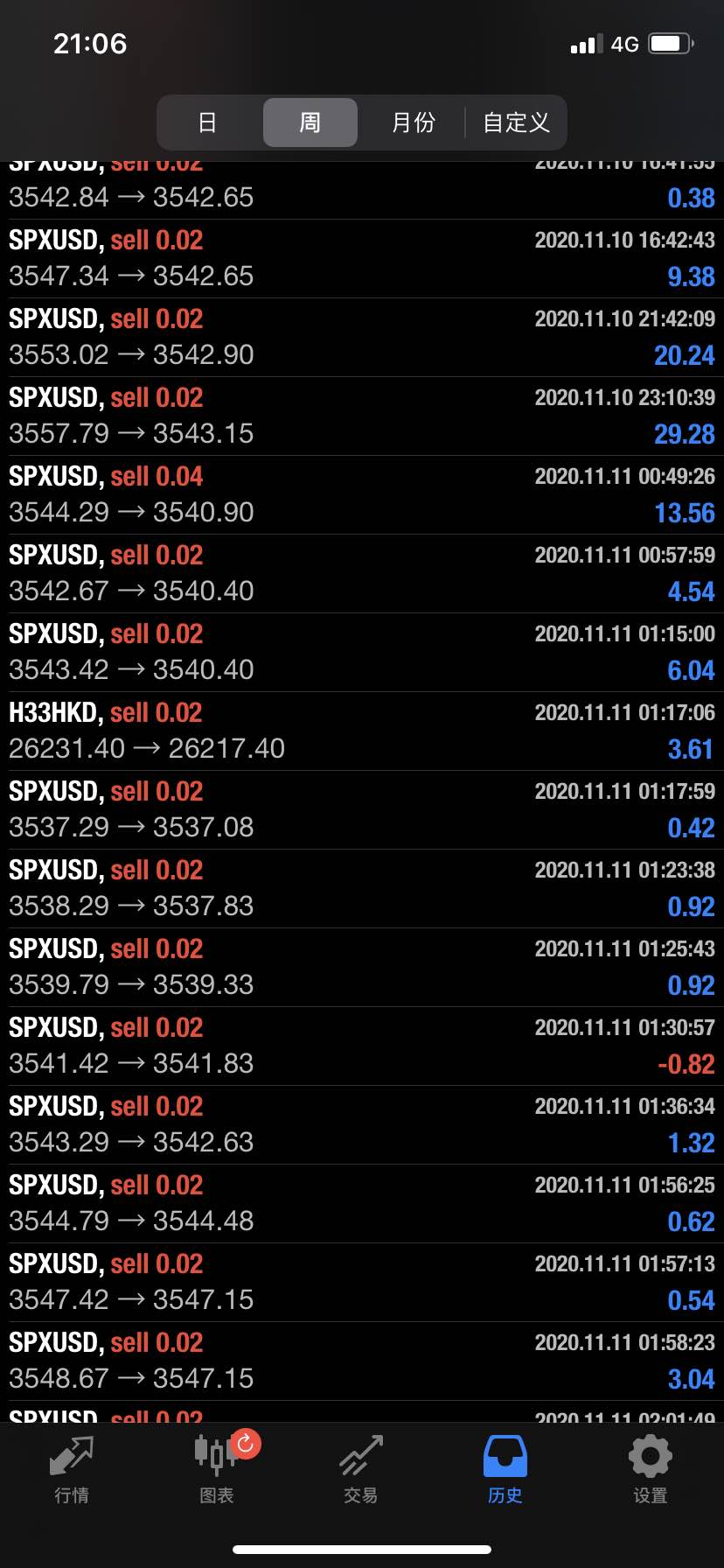Open the trade with 3.04 profit
724x1568 pixels.
point(362,1361)
